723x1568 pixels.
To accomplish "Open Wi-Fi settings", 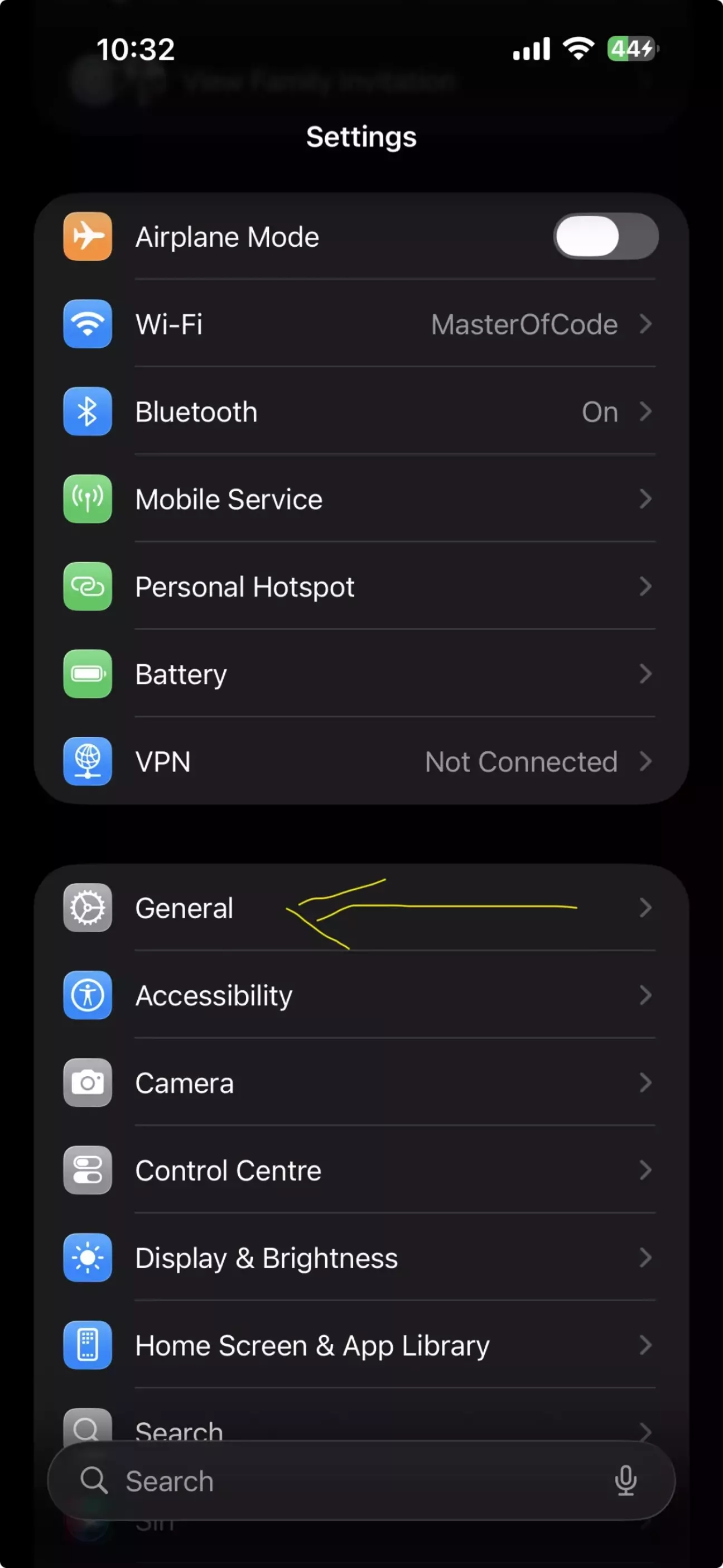I will [360, 324].
